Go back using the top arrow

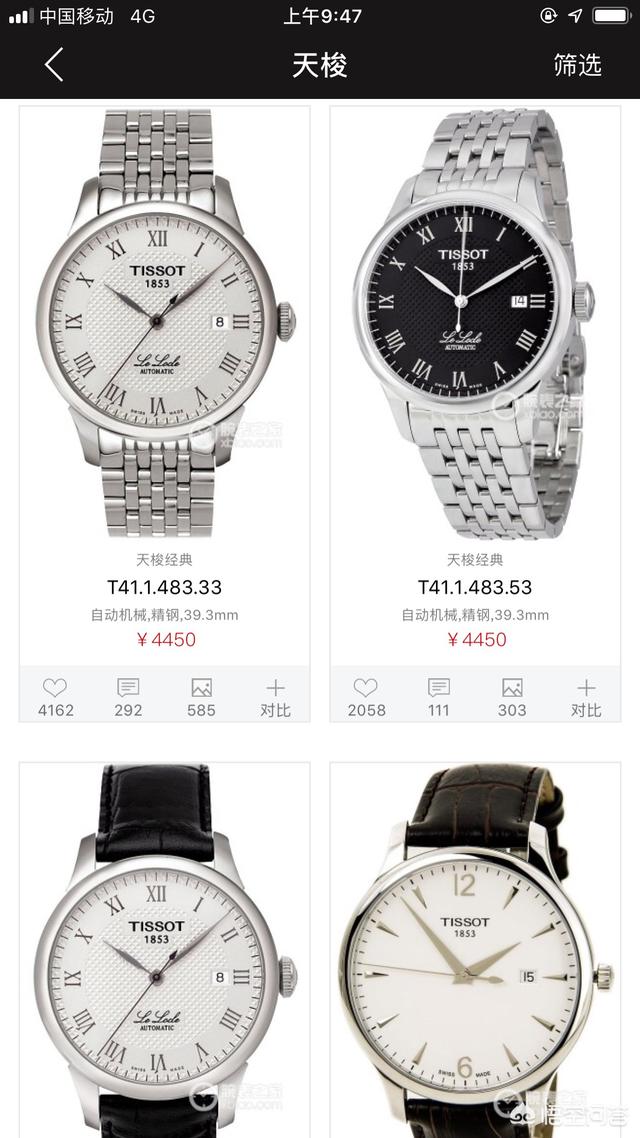(54, 65)
